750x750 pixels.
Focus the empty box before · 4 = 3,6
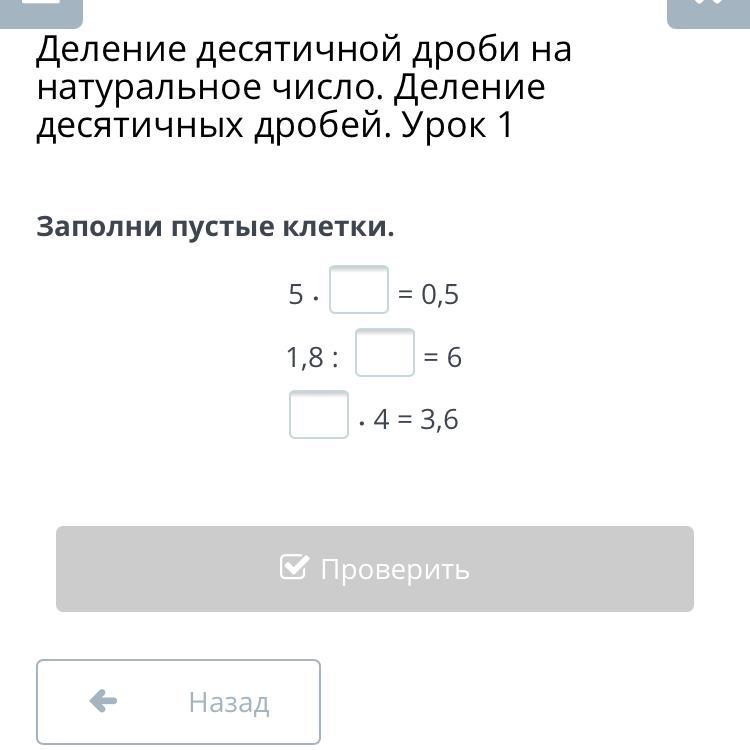(x=319, y=415)
